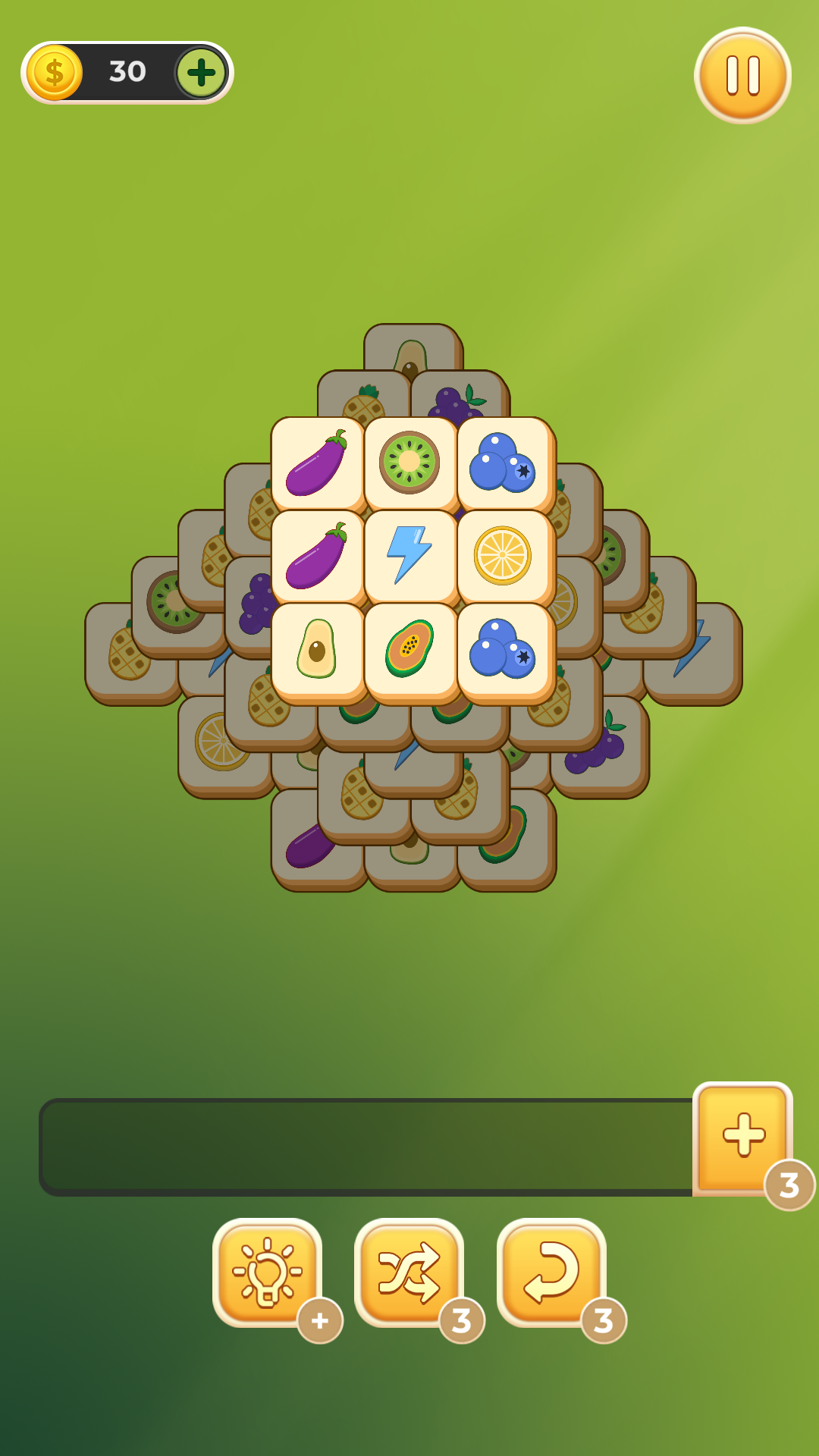Select the papaya tile
This screenshot has width=819, height=1456.
coord(410,648)
